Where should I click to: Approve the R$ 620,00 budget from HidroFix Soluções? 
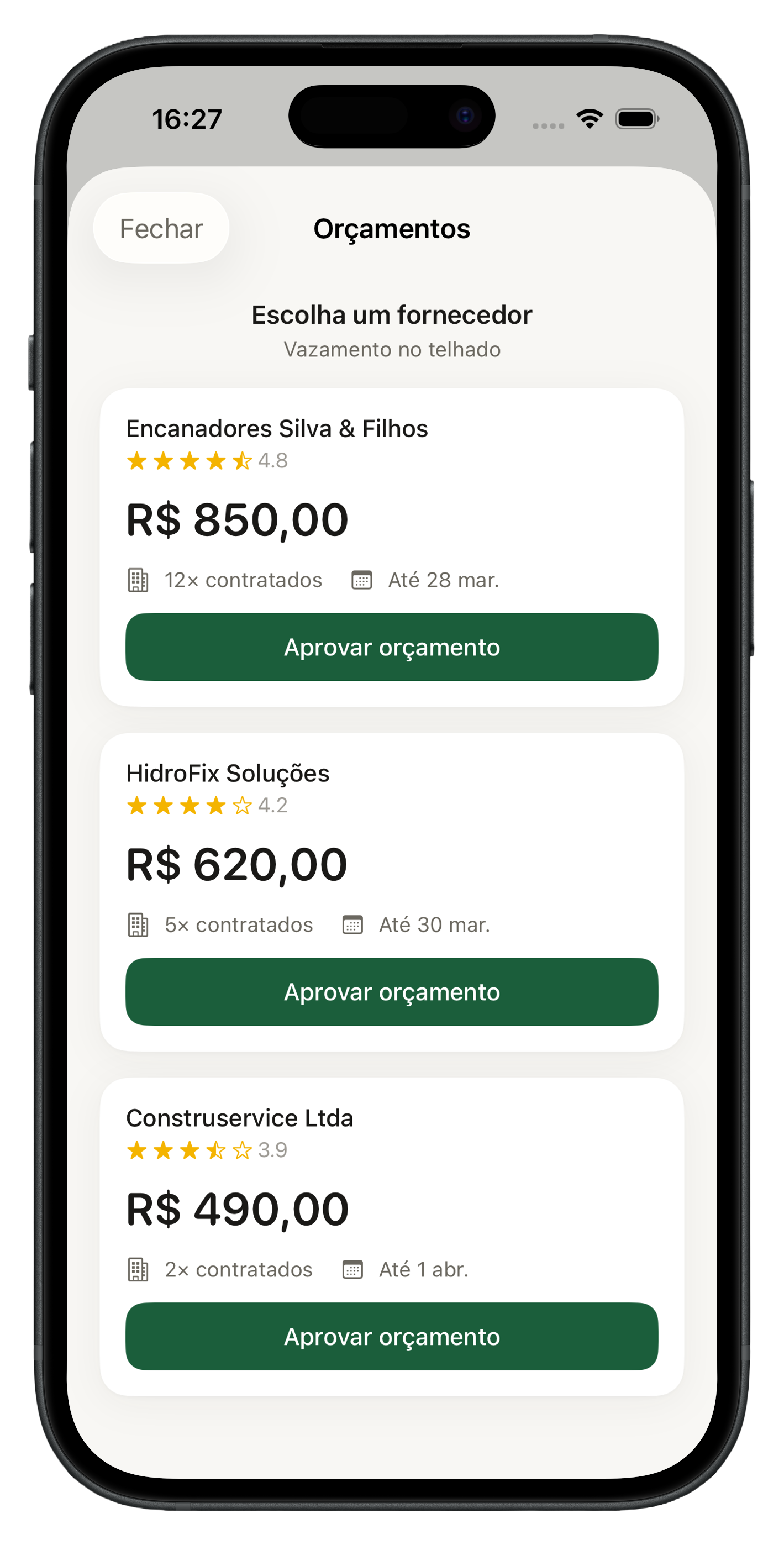point(392,991)
